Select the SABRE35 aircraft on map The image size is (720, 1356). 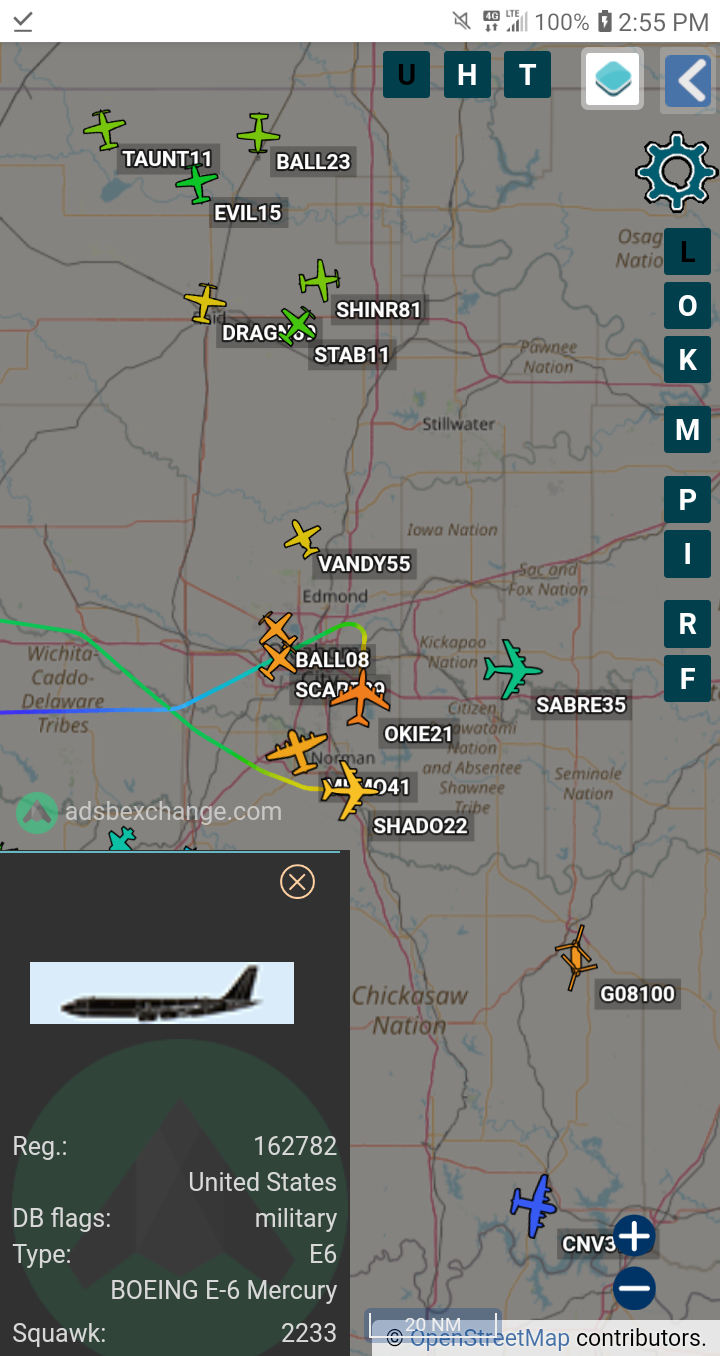coord(513,668)
